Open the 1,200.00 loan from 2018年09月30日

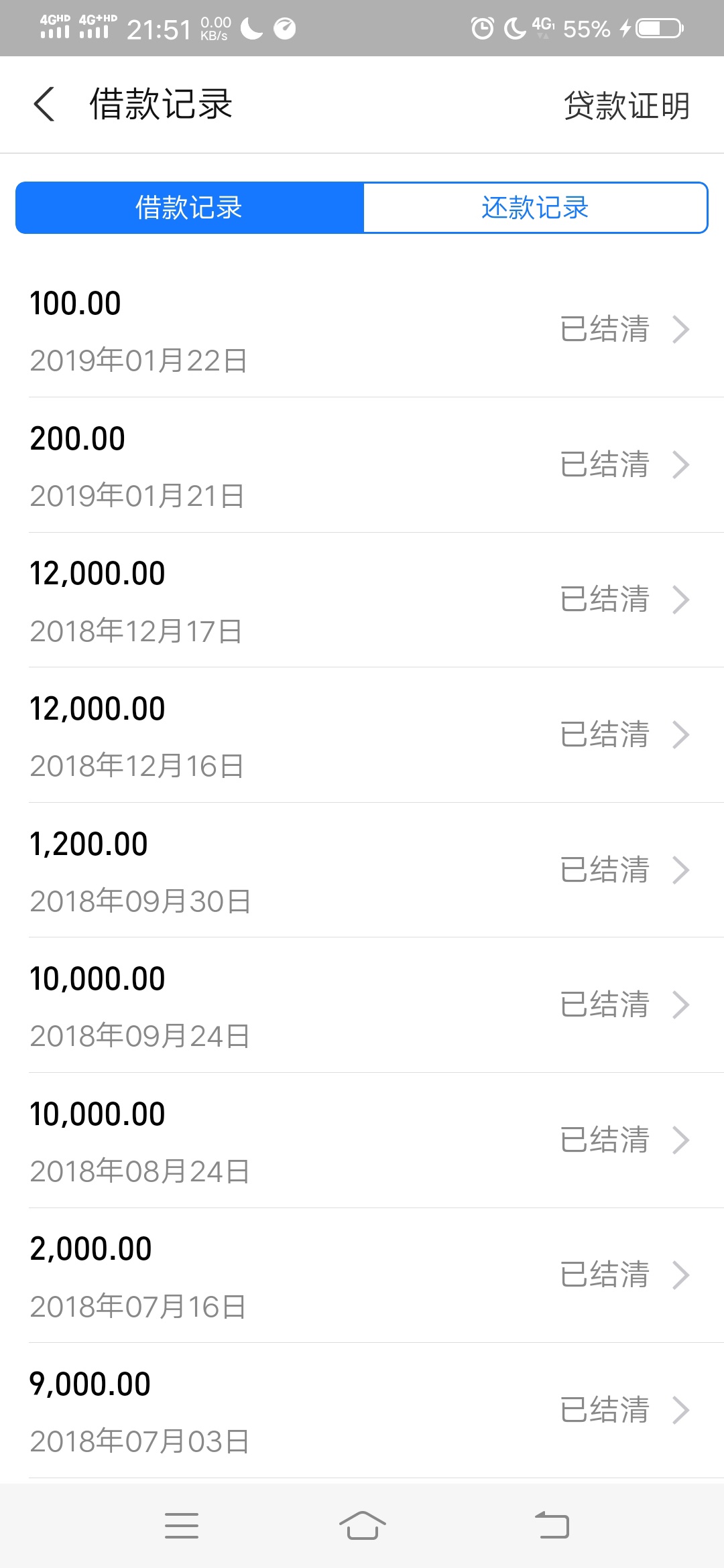coord(362,870)
